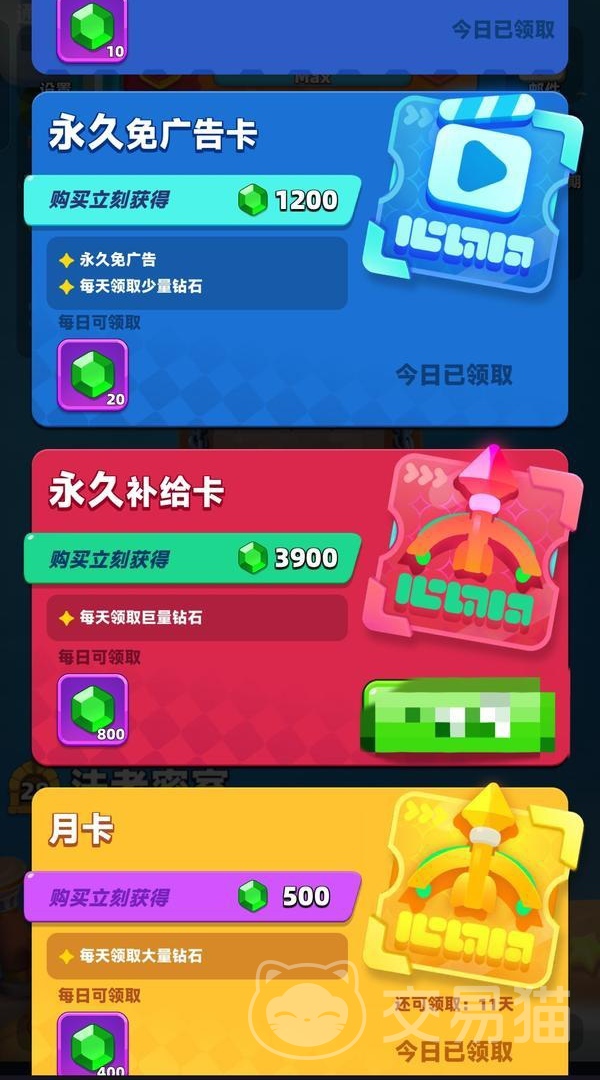Tap the green purchase button on 永久补给卡
Screen dimensions: 600x1080
(x=456, y=716)
